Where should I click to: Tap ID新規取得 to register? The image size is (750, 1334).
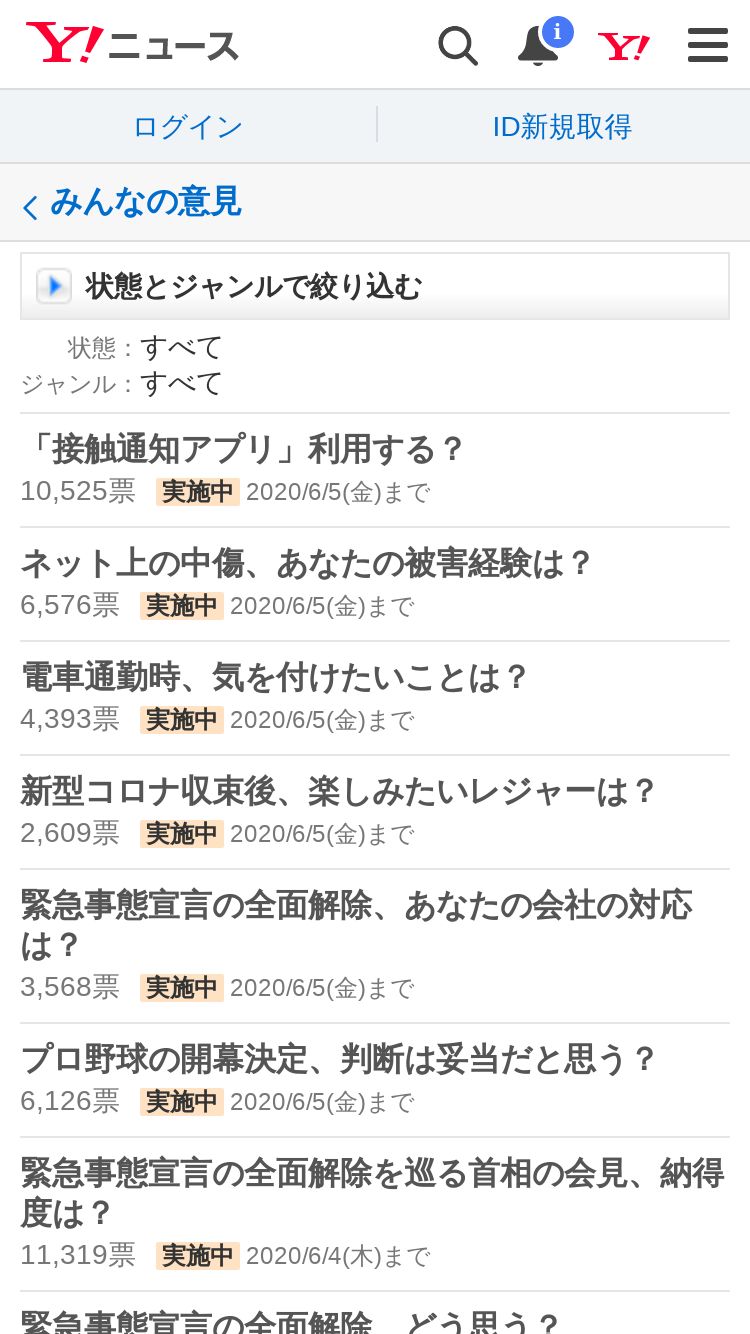(x=563, y=127)
